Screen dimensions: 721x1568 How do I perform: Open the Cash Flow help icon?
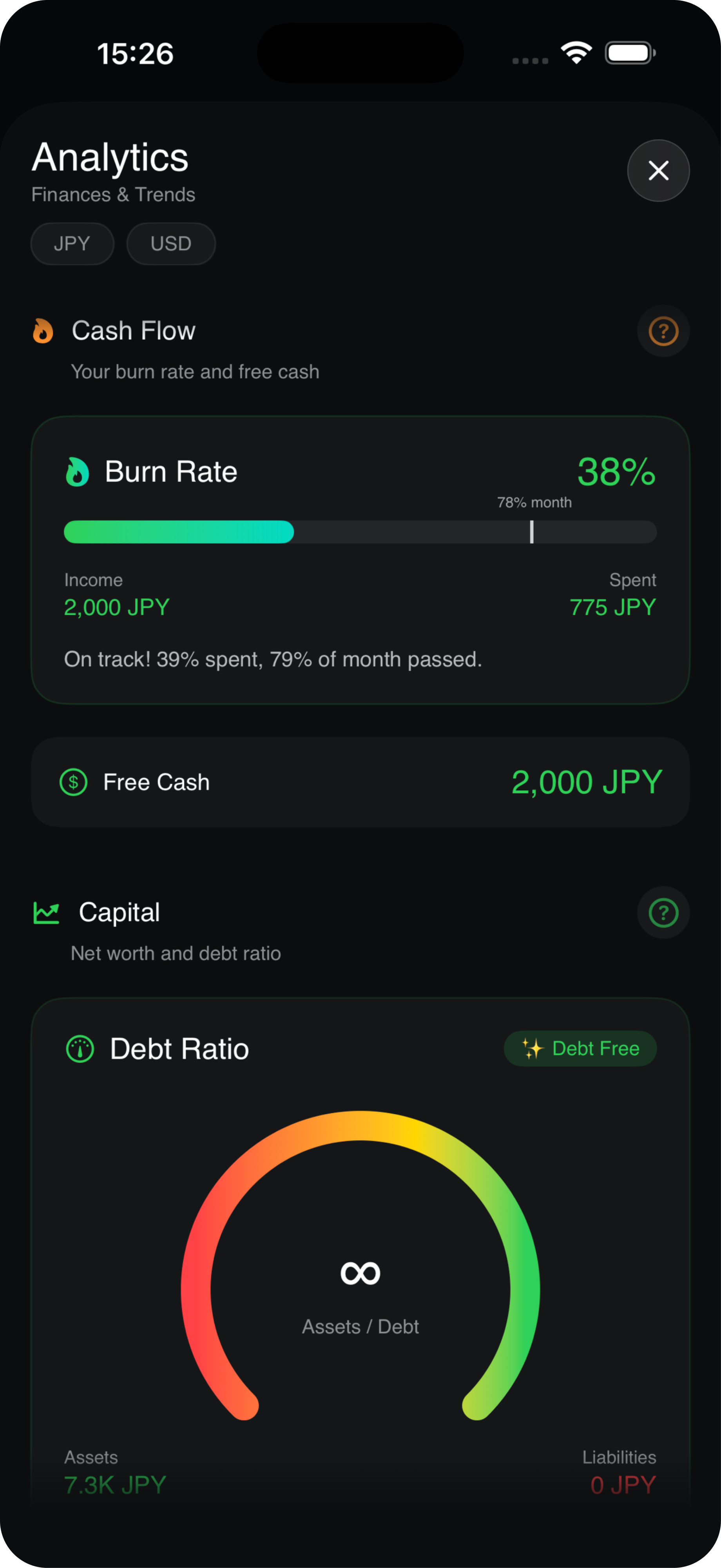pos(663,331)
